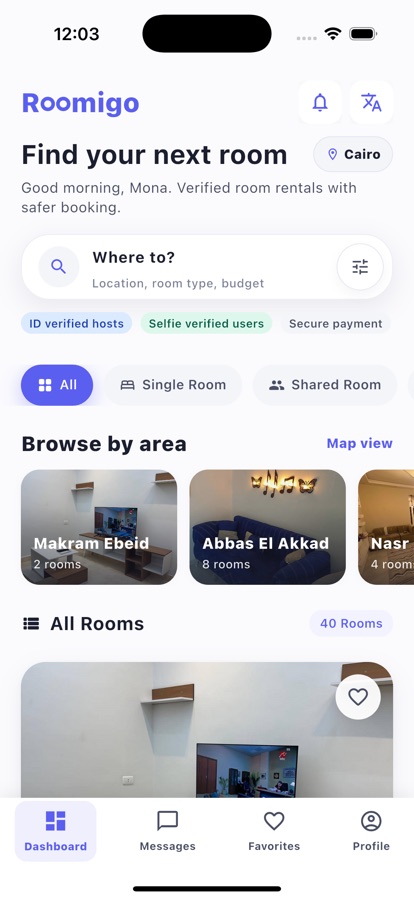Change the Cairo location chip
414x900 pixels.
point(353,154)
